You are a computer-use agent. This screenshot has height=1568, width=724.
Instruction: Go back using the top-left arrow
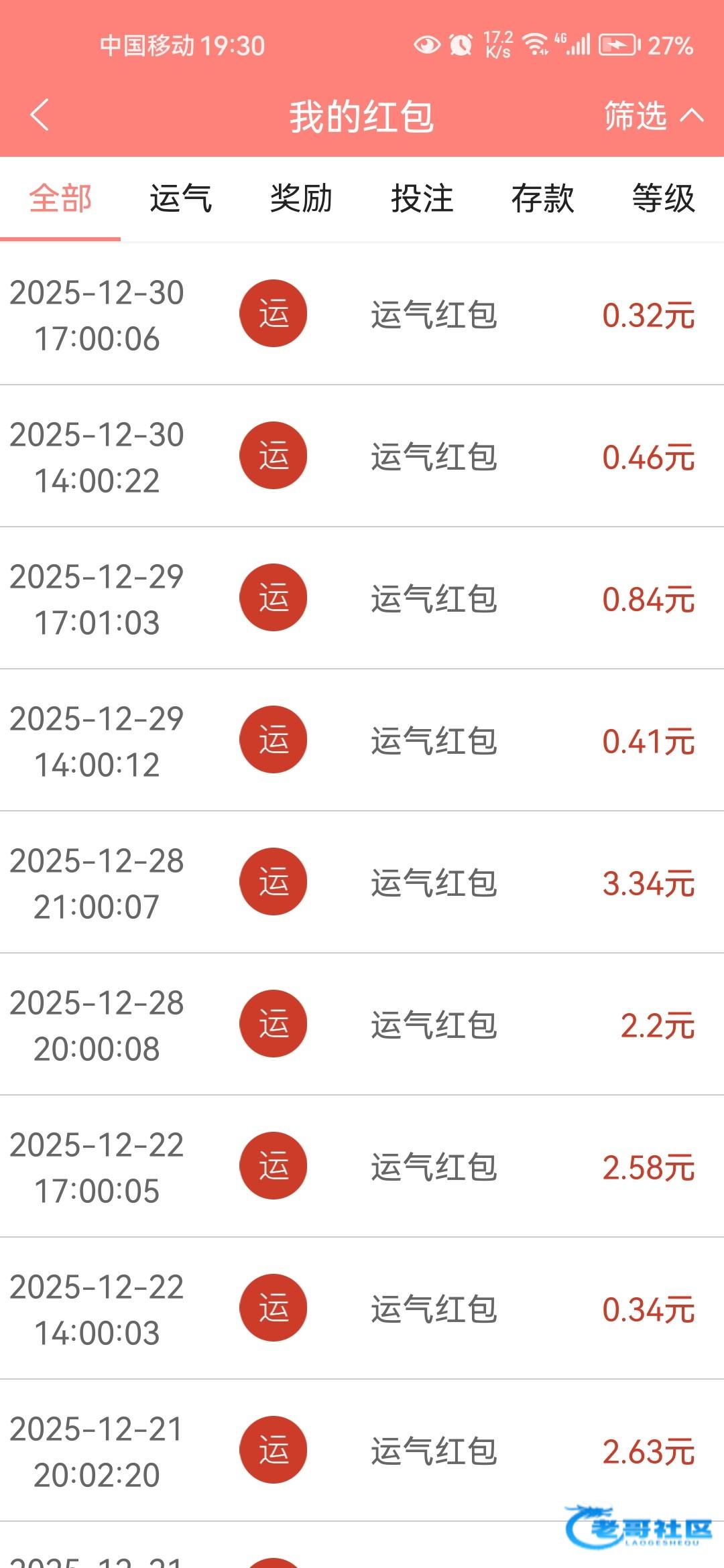pos(40,115)
